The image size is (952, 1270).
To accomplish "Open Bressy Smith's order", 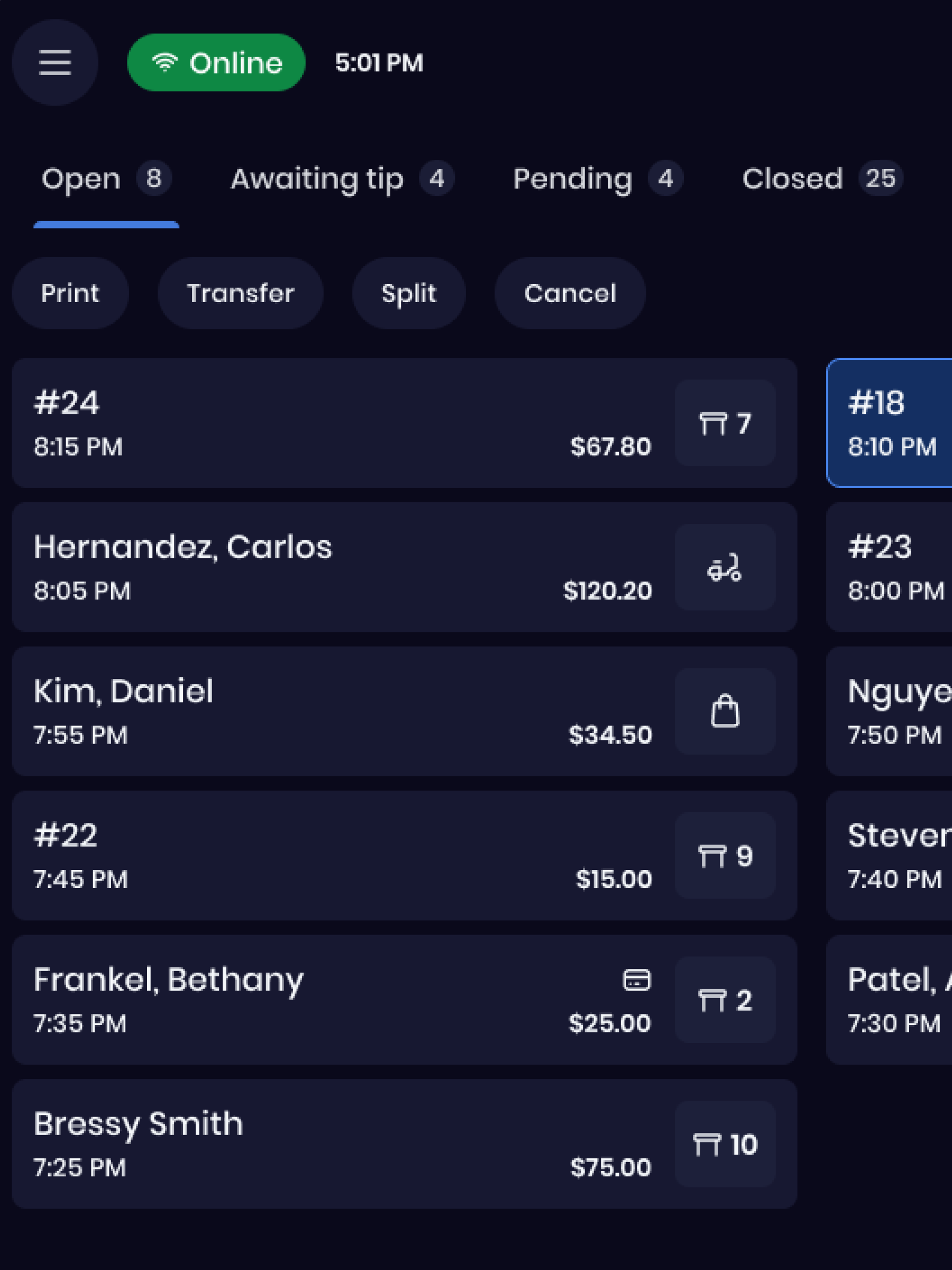I will 344,1144.
